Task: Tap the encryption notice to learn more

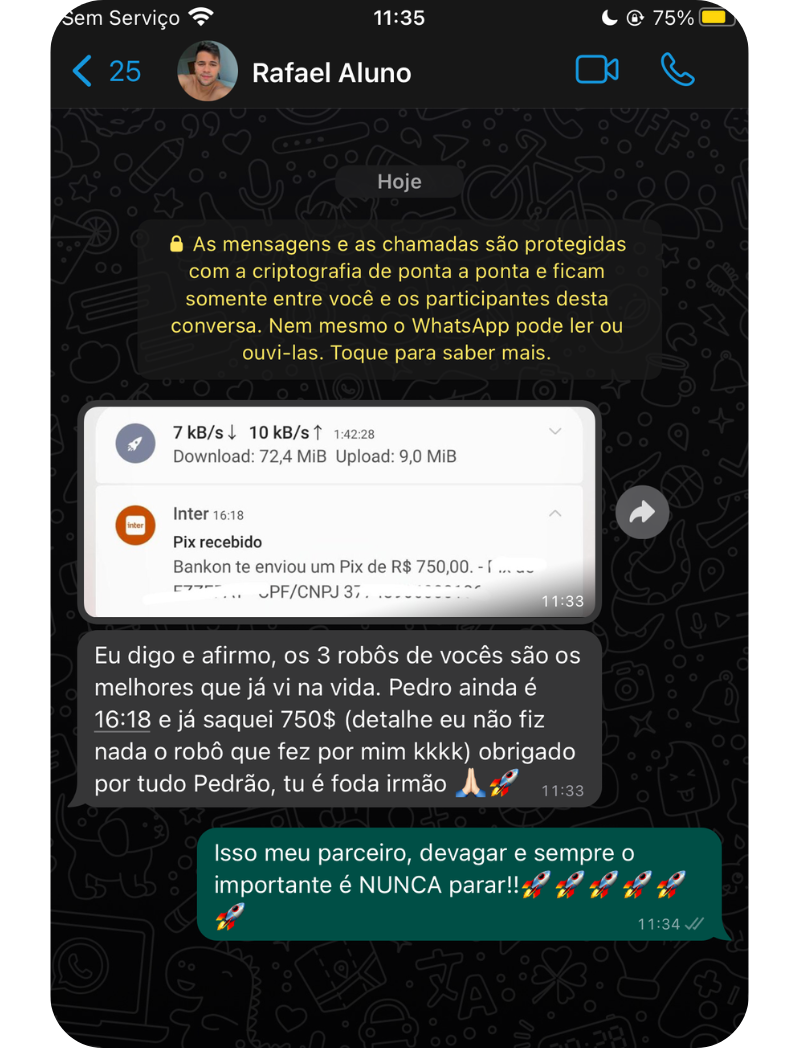Action: [397, 298]
